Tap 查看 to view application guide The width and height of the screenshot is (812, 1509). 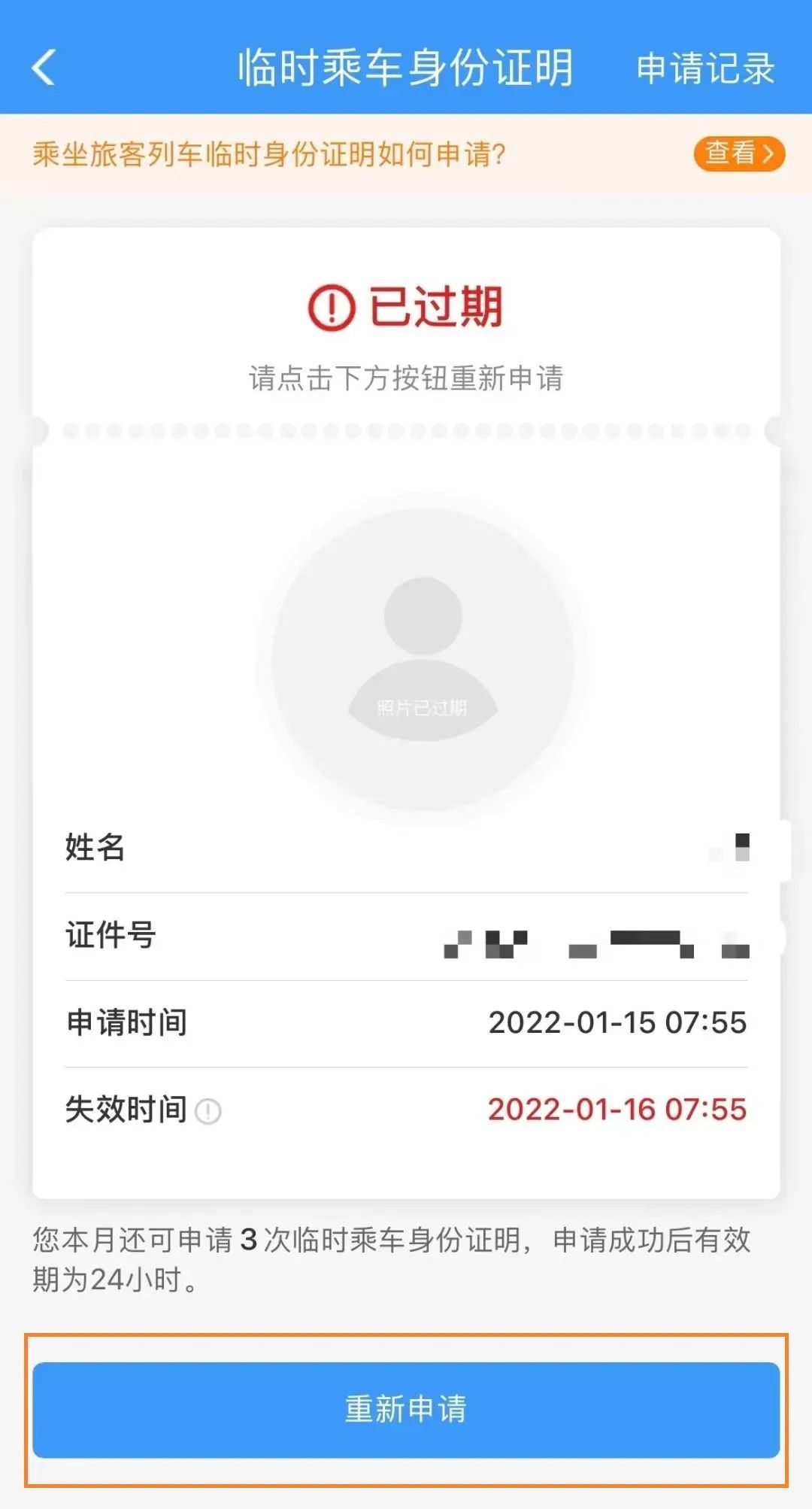click(738, 153)
